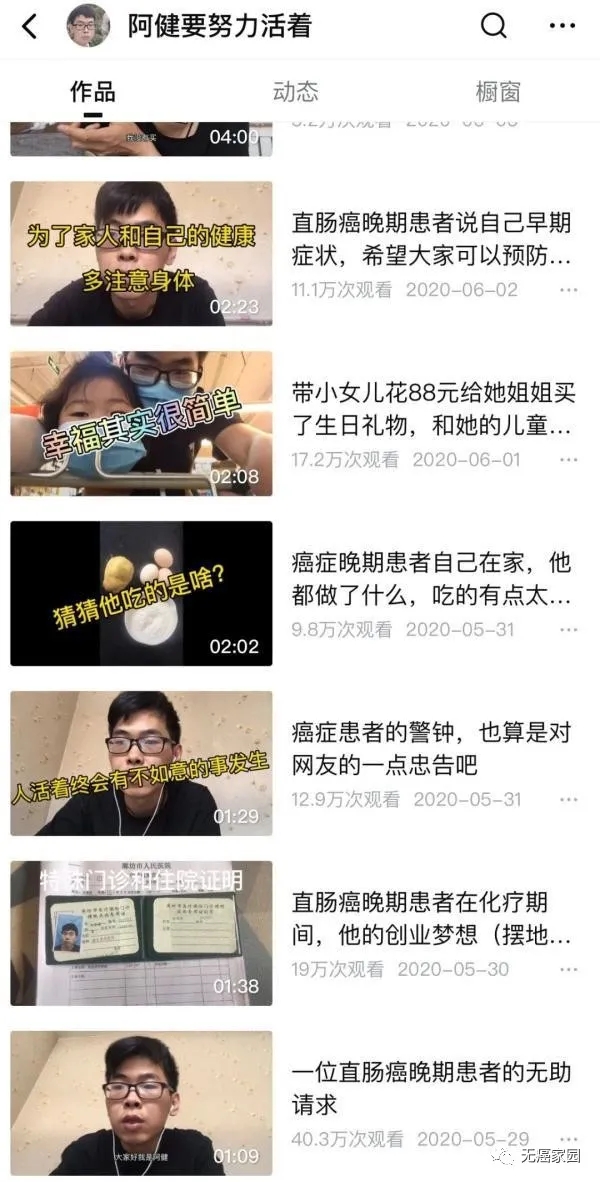600x1182 pixels.
Task: Open video 癌症患者的警钟
Action: pyautogui.click(x=141, y=763)
